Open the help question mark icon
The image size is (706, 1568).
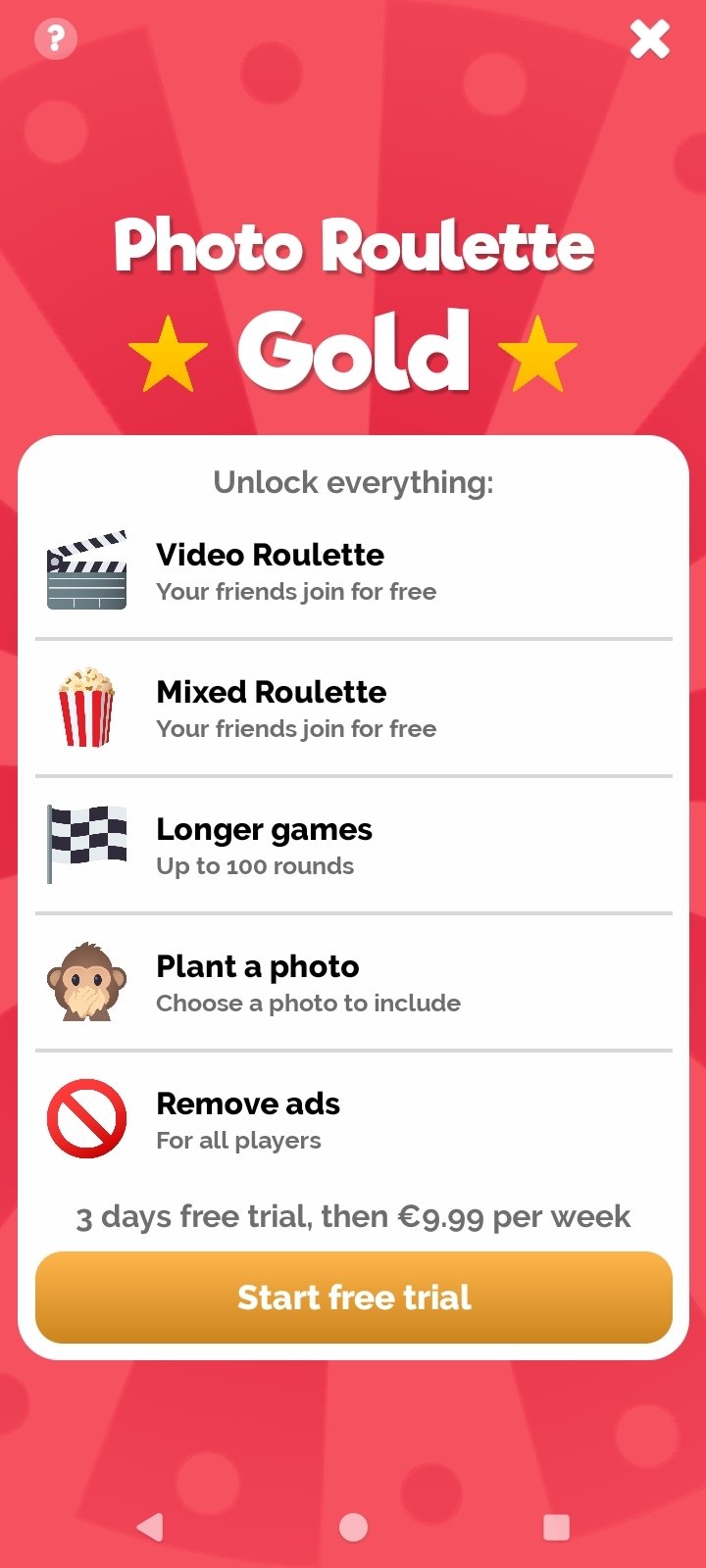pyautogui.click(x=56, y=39)
